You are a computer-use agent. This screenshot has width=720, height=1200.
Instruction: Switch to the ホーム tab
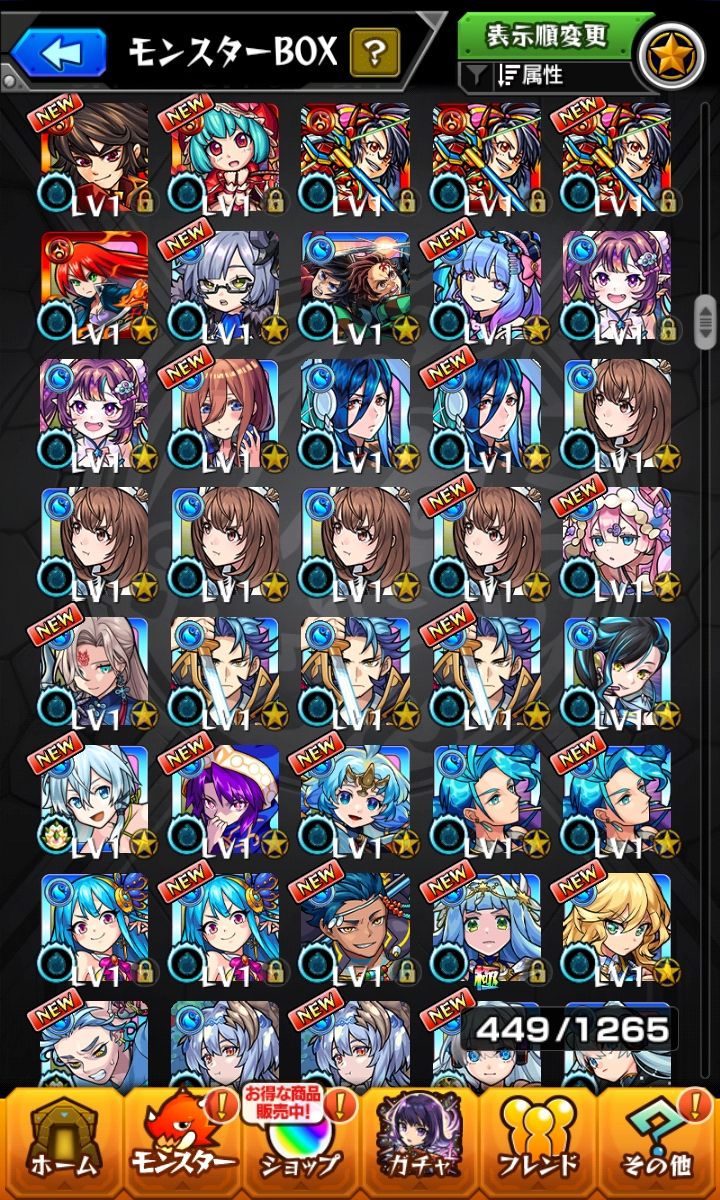tap(62, 1140)
